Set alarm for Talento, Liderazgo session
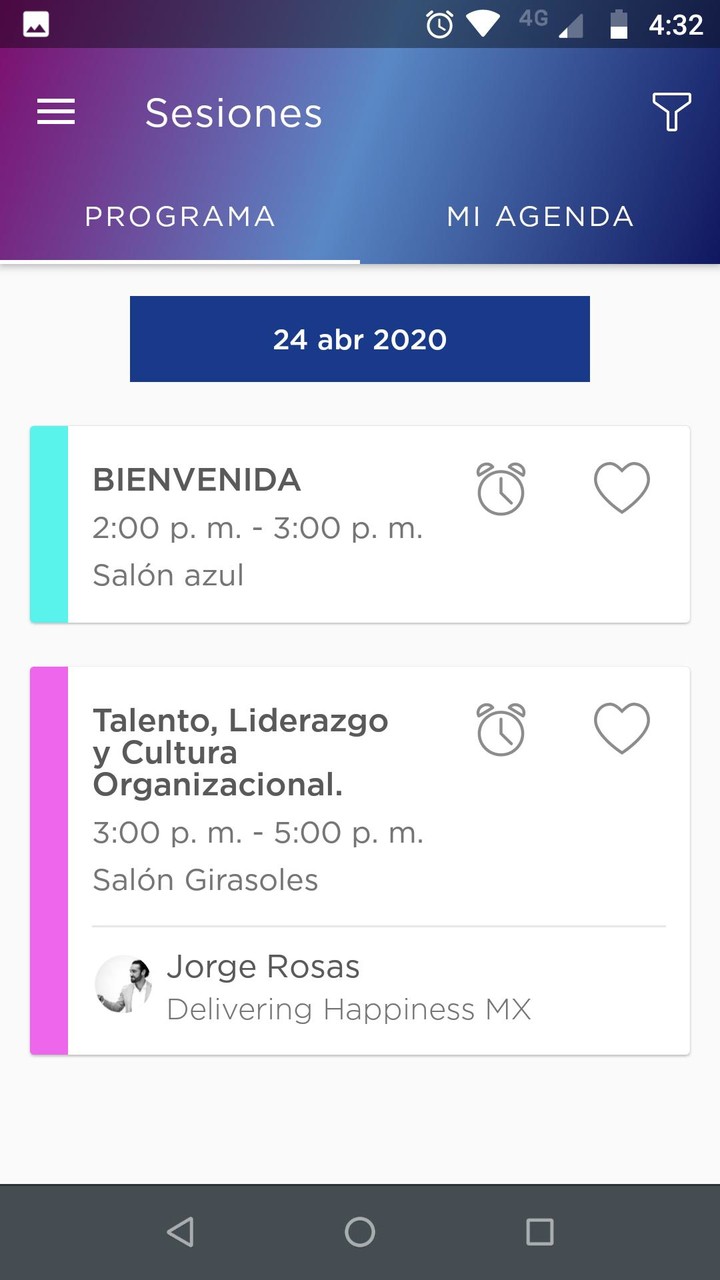Image resolution: width=720 pixels, height=1280 pixels. [501, 729]
